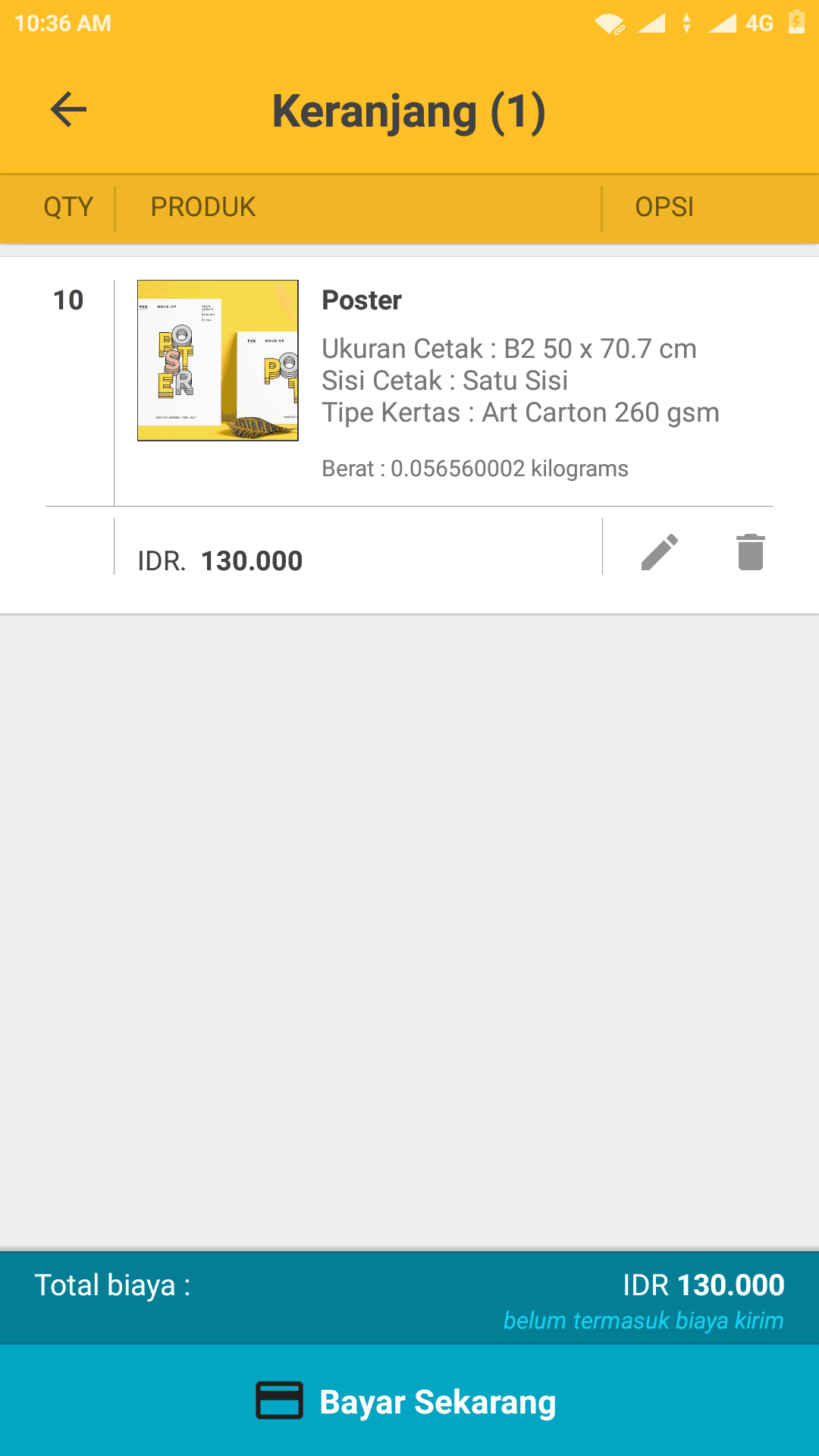Tap Bayar Sekarang to pay now
Image resolution: width=819 pixels, height=1456 pixels.
point(409,1401)
